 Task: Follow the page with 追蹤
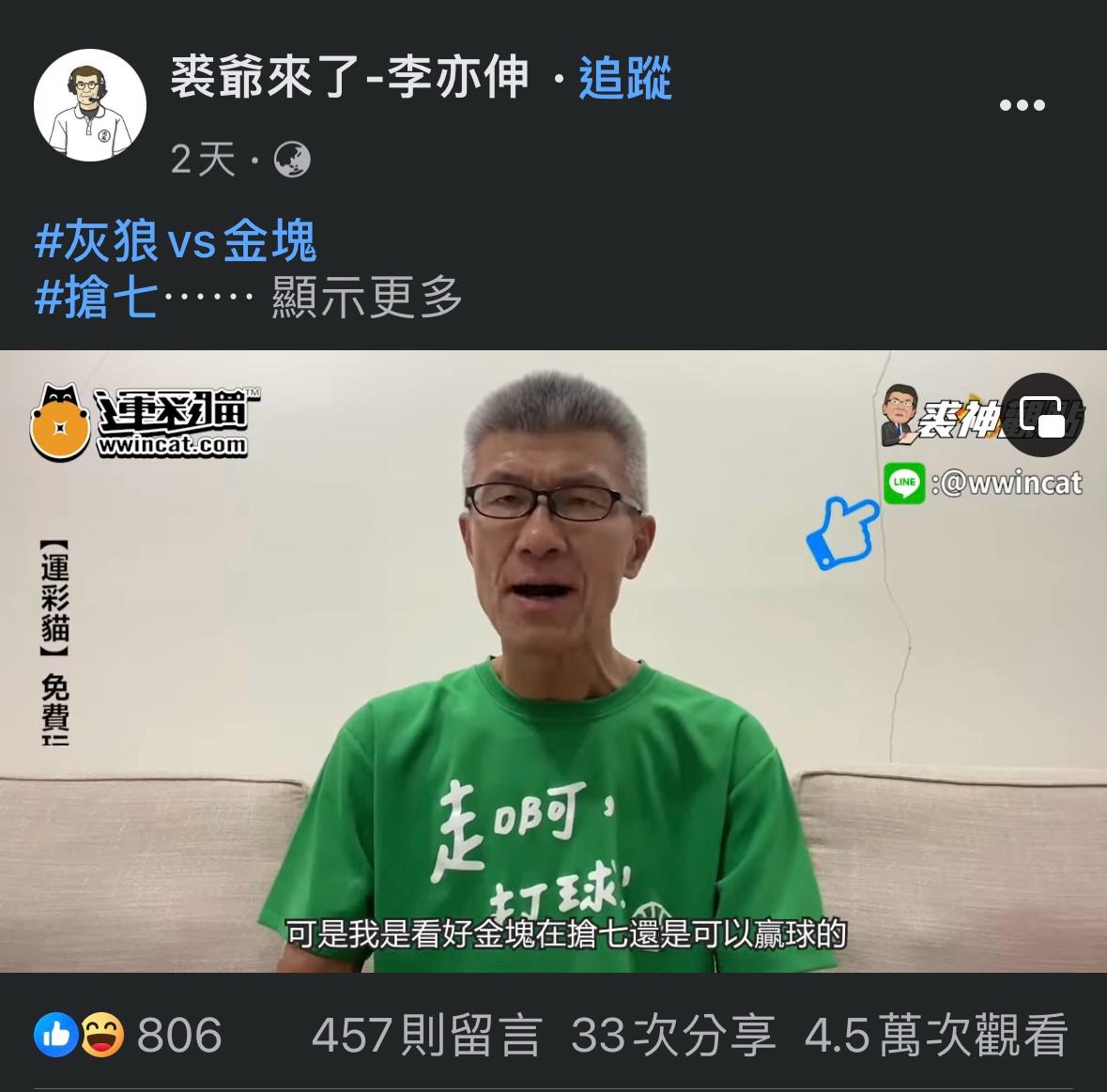625,77
